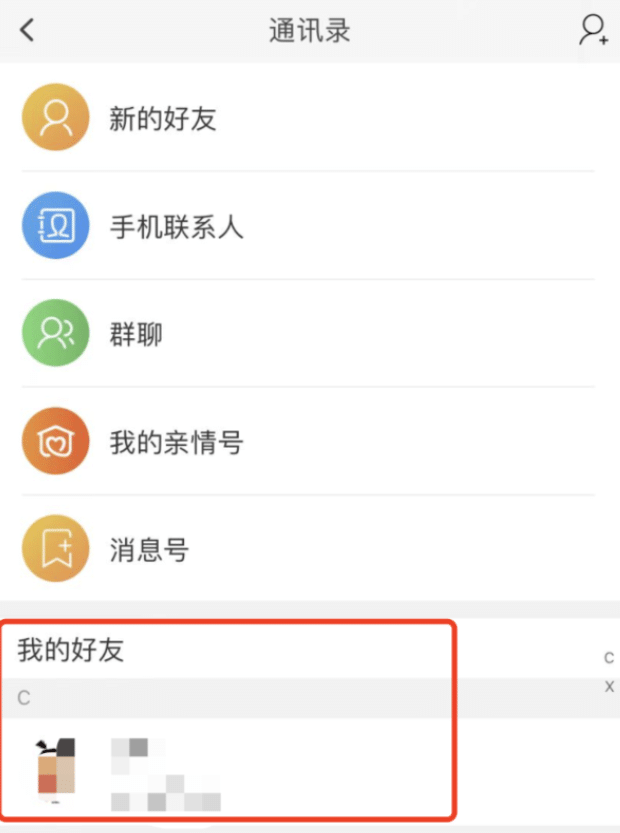Jump to letter X in the index
The width and height of the screenshot is (620, 833).
click(609, 686)
